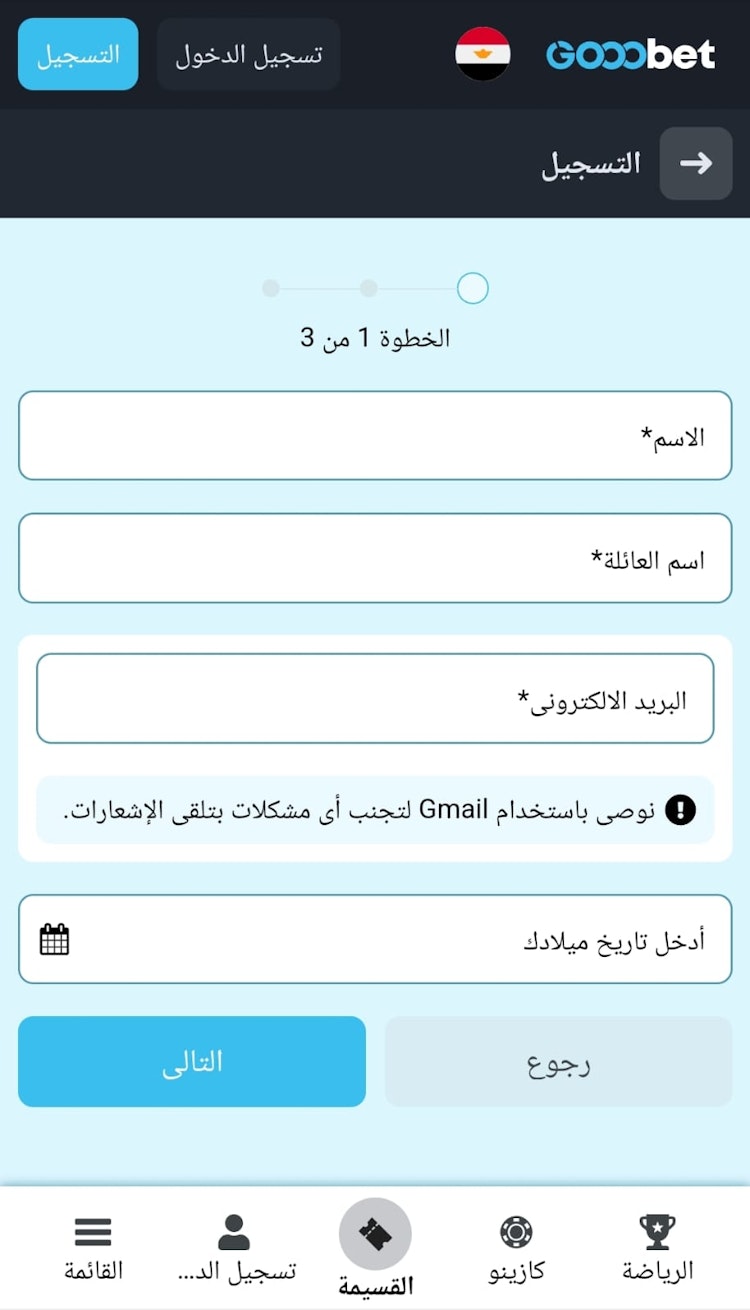Focus the البريد الالكترونى field
Viewport: 750px width, 1310px height.
point(375,699)
